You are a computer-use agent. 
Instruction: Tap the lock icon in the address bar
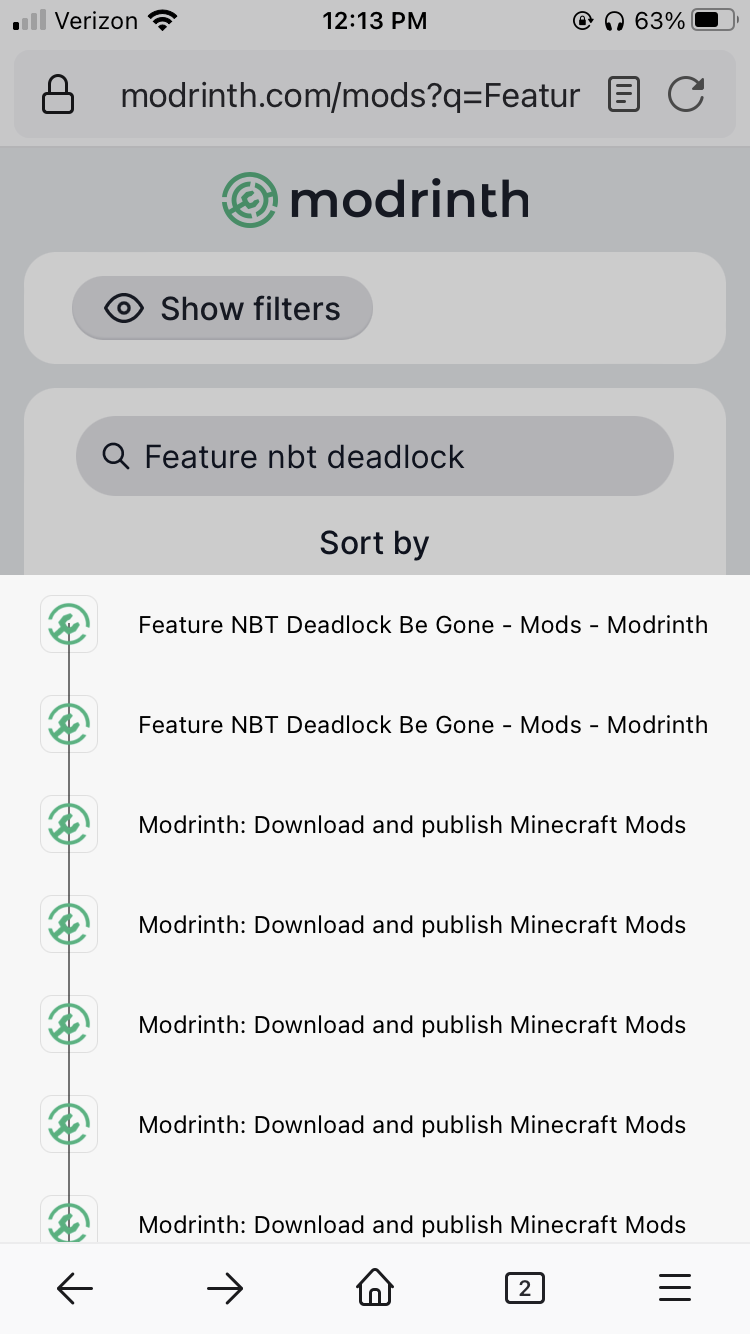[x=57, y=94]
